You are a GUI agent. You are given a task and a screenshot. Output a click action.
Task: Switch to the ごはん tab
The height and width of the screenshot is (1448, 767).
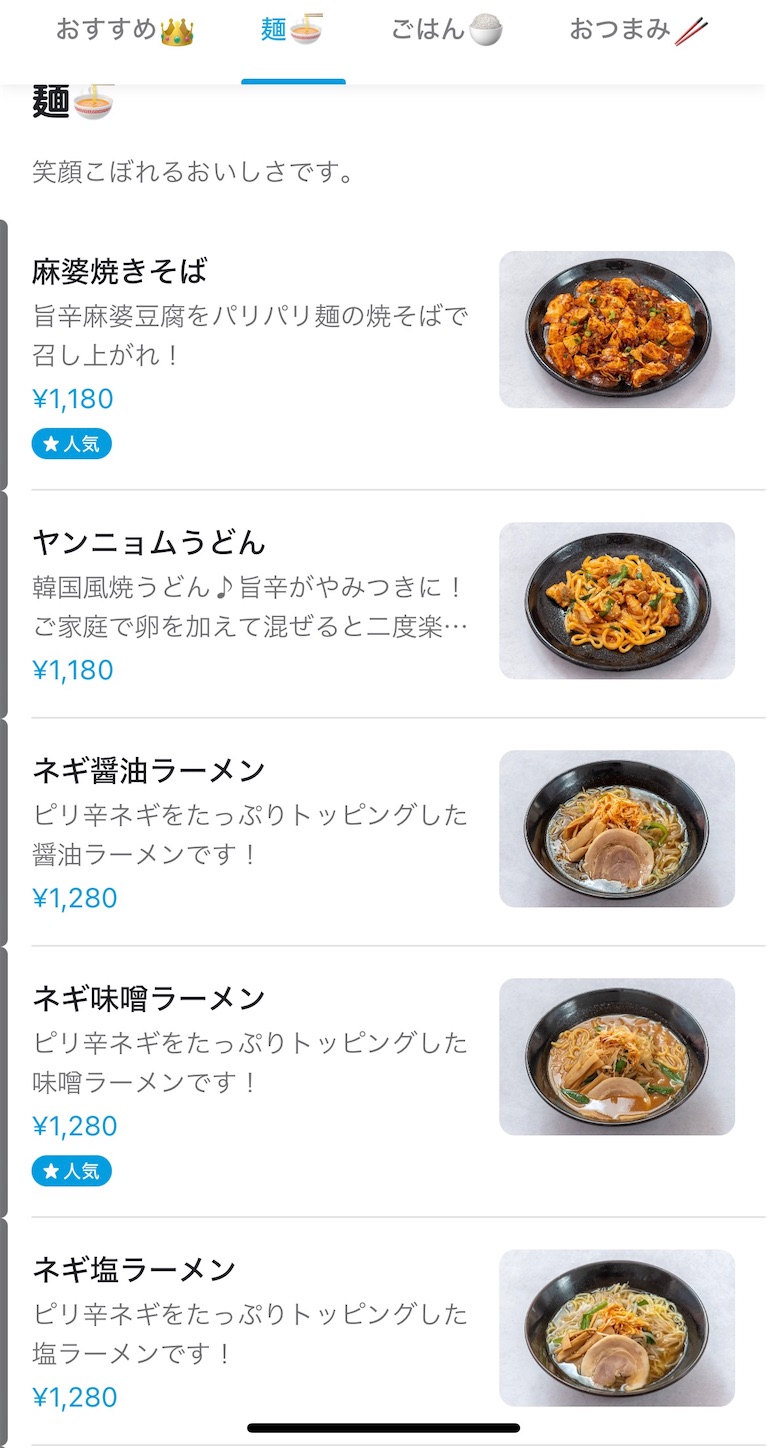point(447,30)
